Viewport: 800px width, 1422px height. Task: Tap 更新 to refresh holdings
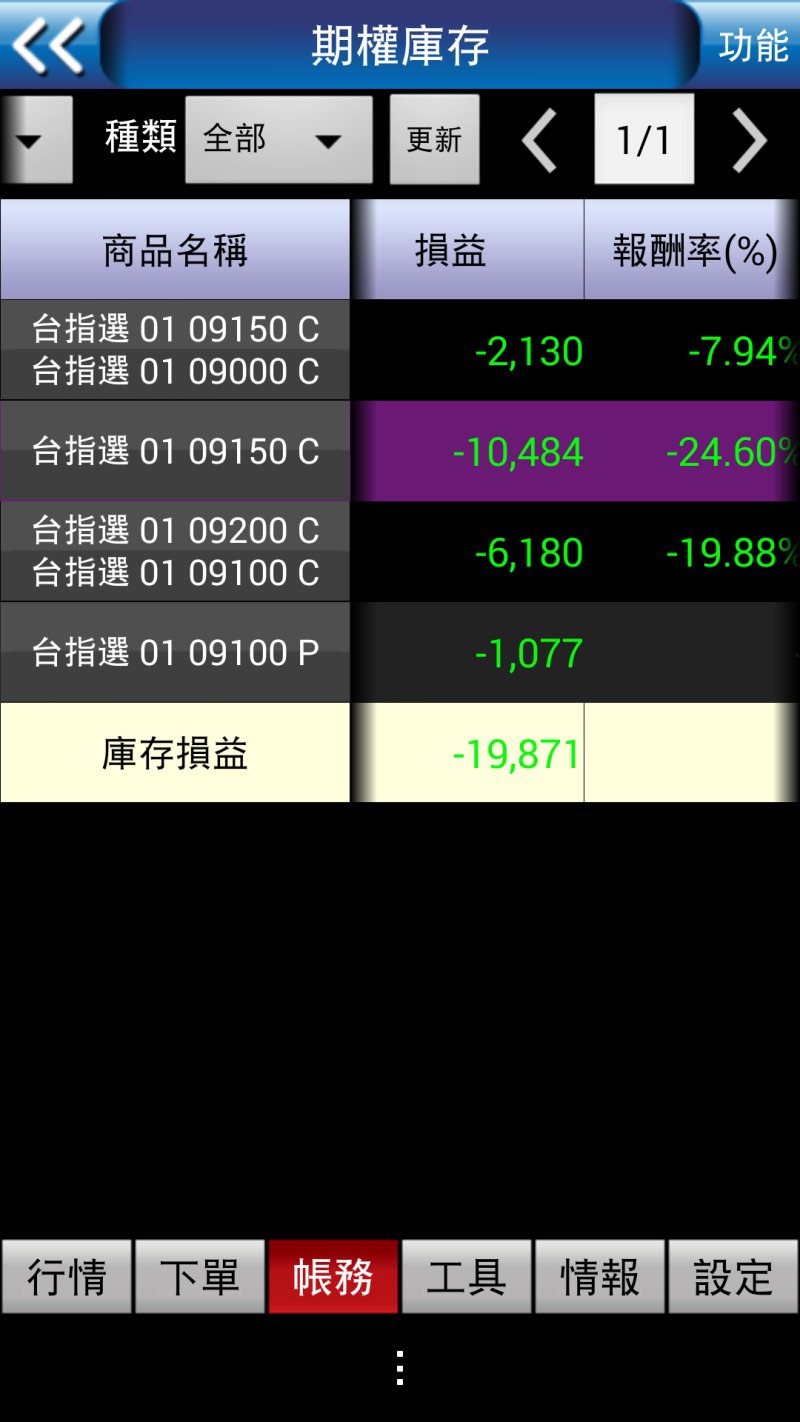pyautogui.click(x=434, y=139)
